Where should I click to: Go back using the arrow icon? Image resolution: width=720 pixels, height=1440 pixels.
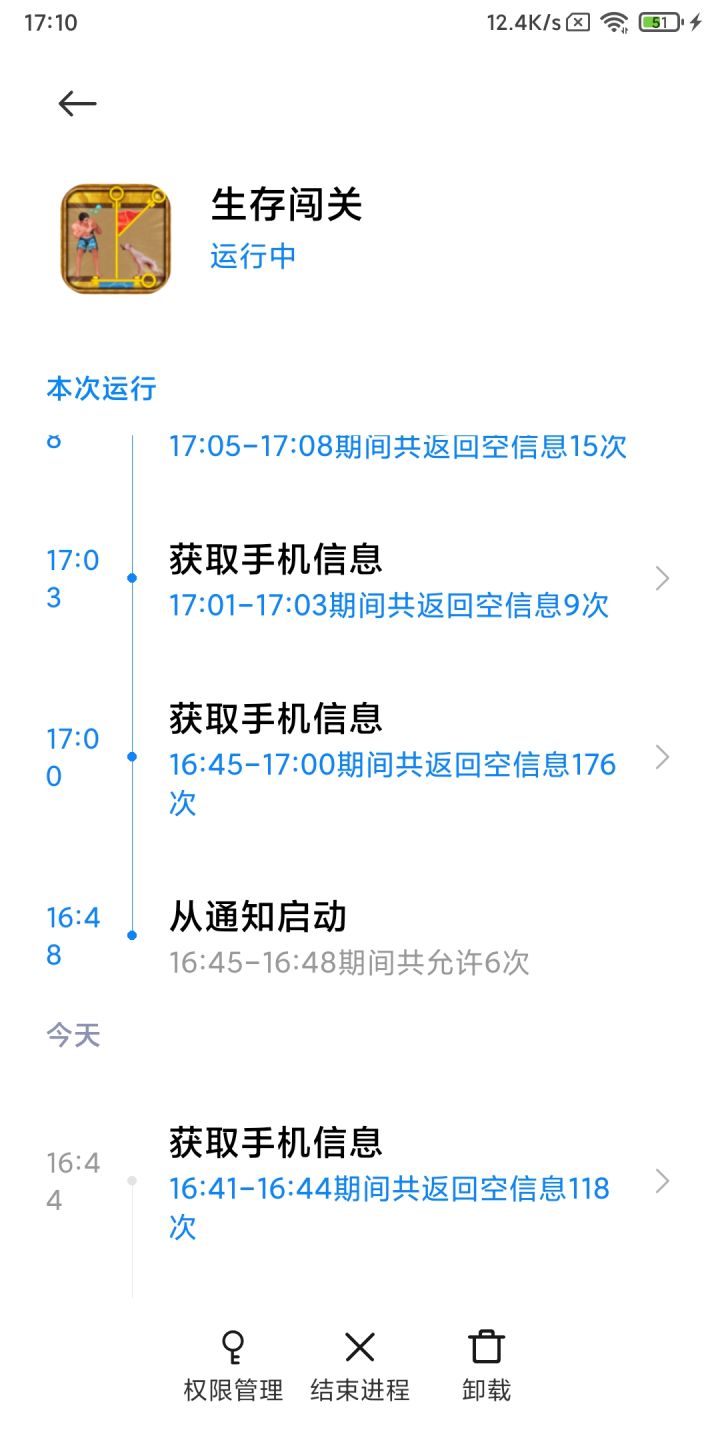point(77,103)
